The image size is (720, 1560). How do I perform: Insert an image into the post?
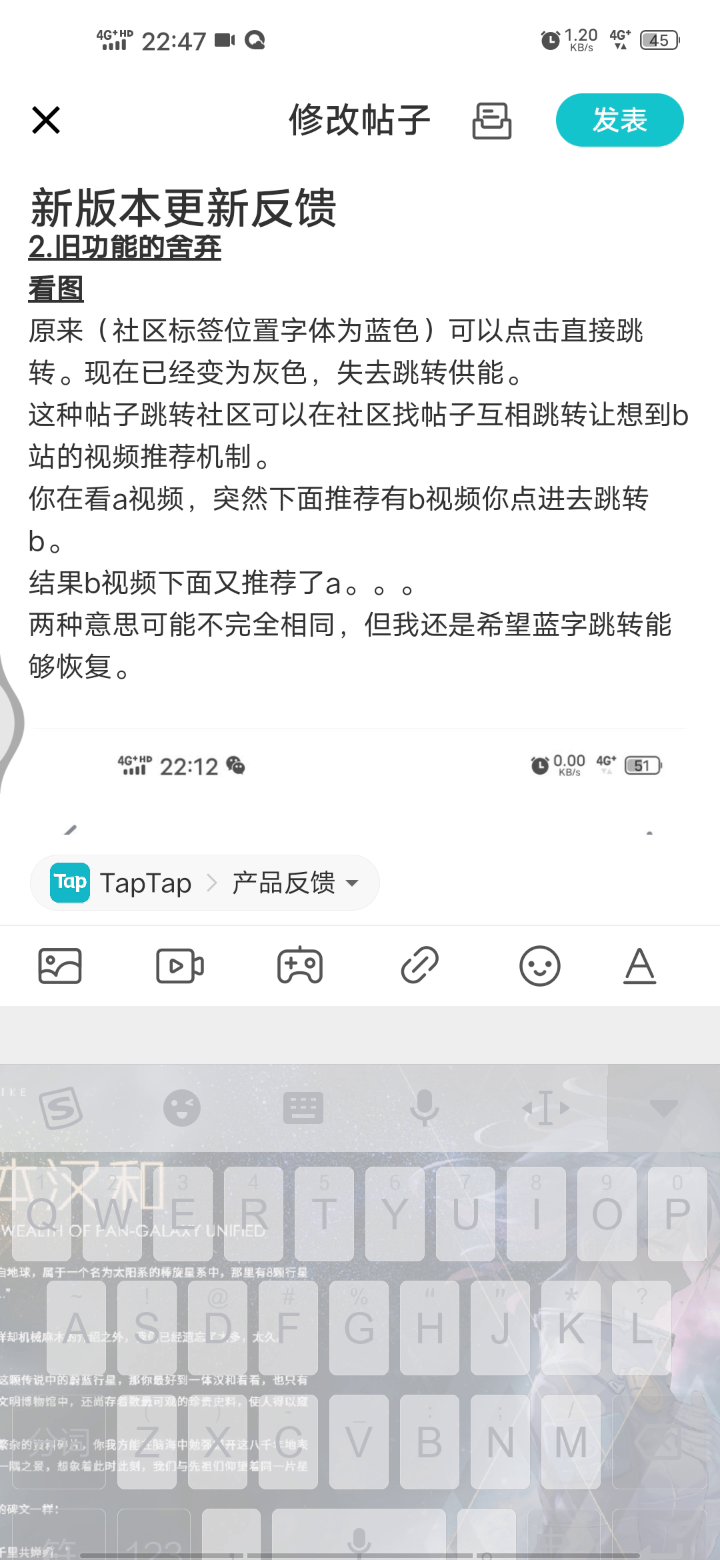point(60,966)
